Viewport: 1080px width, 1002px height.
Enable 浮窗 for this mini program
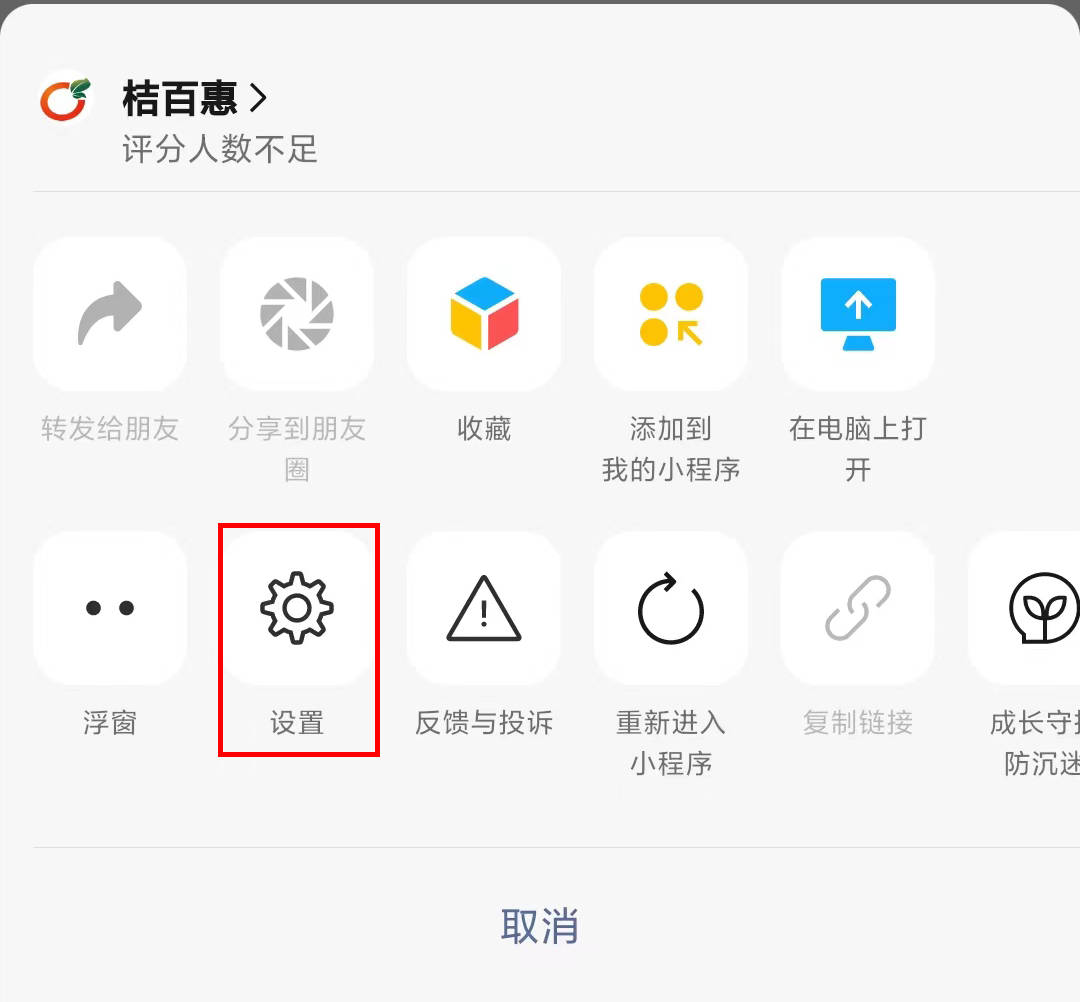(x=110, y=608)
